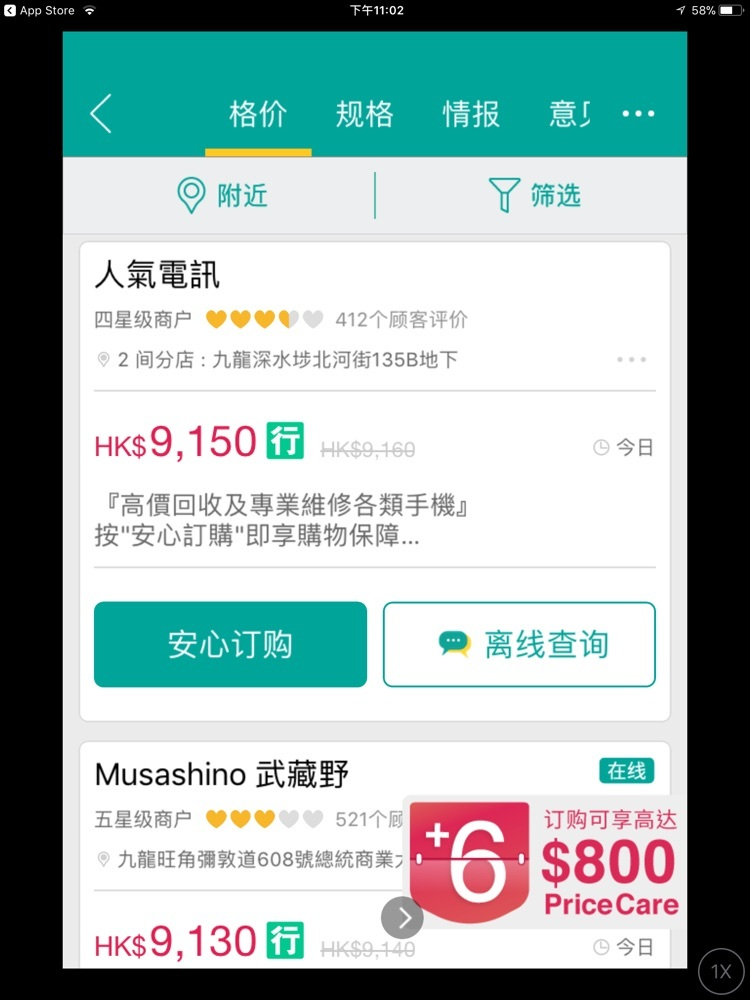This screenshot has width=750, height=1000.
Task: Tap 附近 to sort by nearby shops
Action: (x=222, y=195)
